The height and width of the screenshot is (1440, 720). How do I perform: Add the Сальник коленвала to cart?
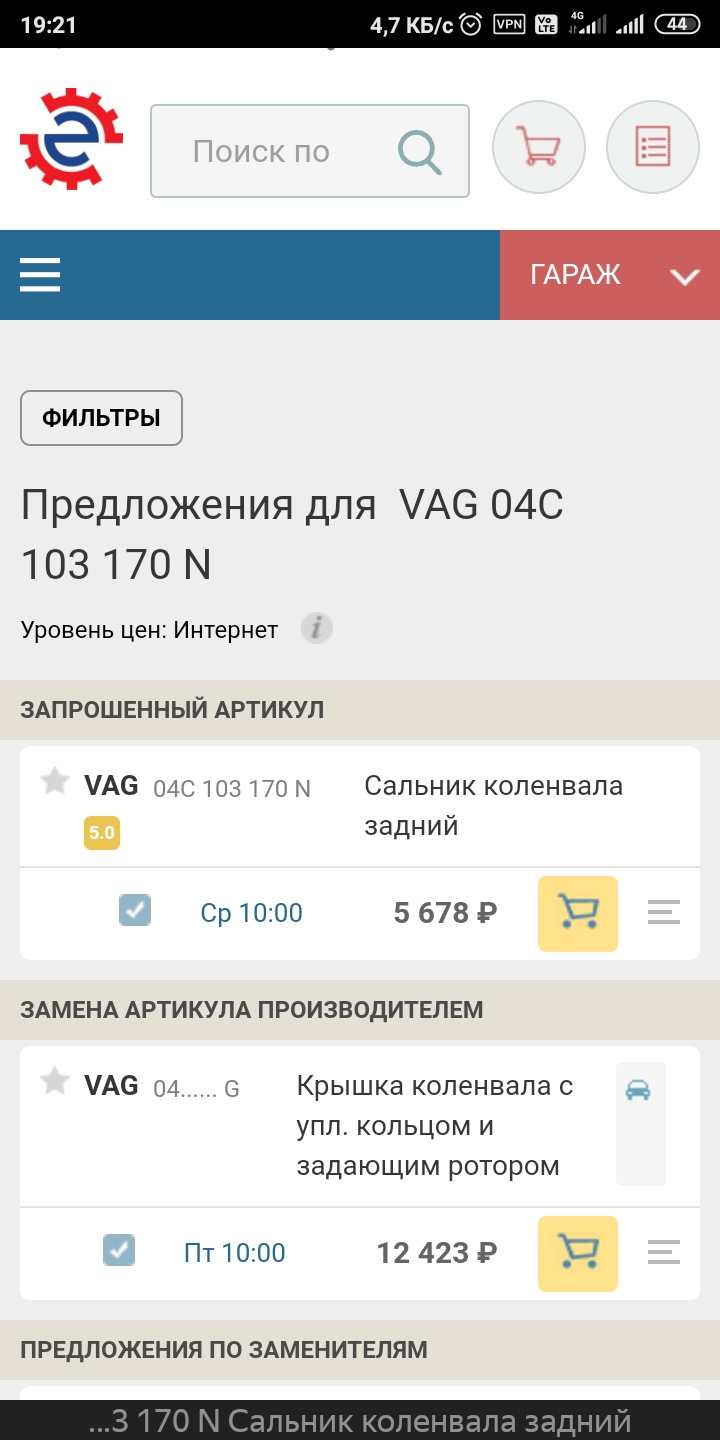(577, 913)
